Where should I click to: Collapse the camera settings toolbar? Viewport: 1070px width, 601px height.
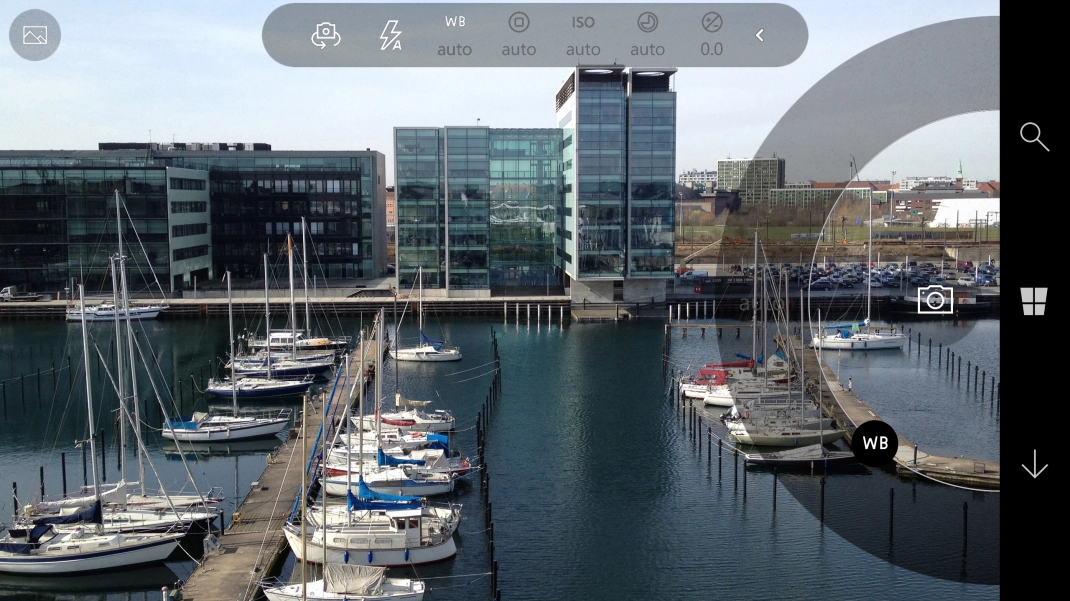[x=760, y=36]
